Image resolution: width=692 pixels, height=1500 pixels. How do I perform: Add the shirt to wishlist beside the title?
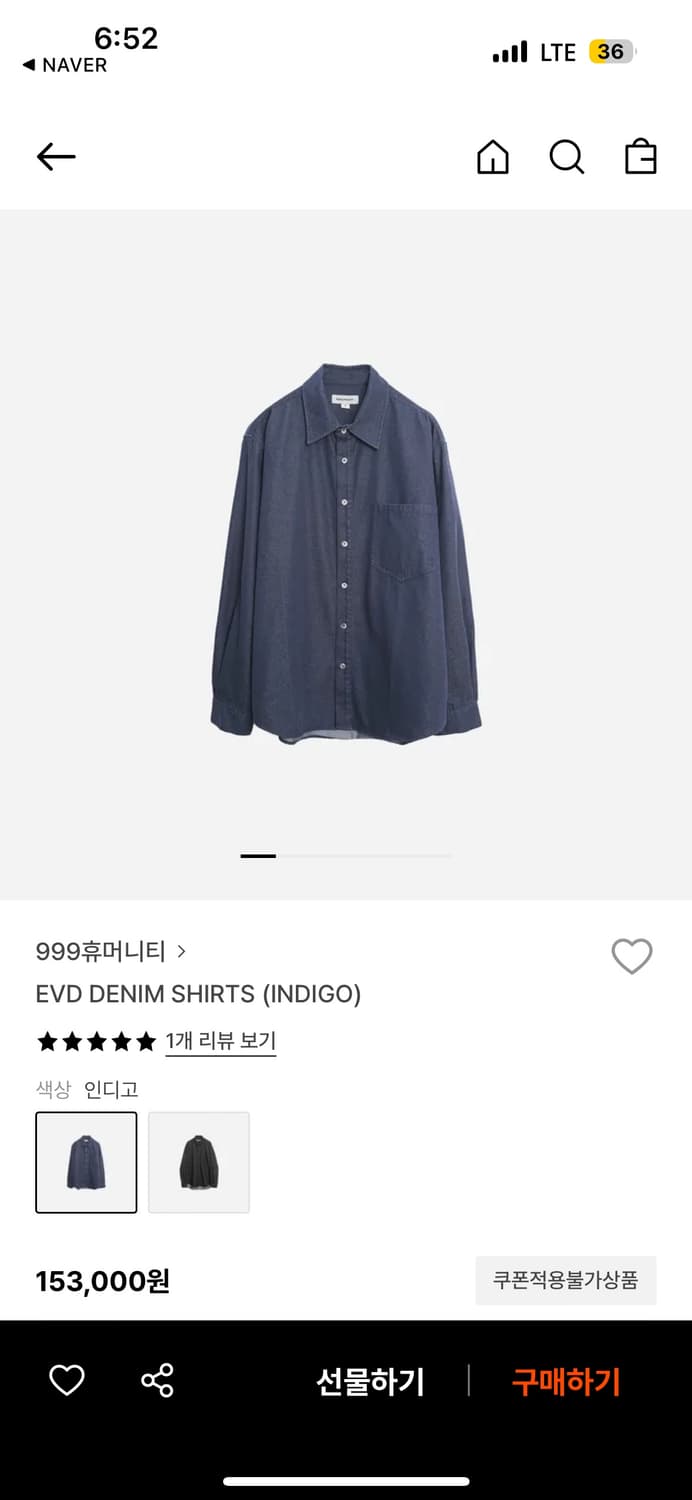(x=631, y=956)
